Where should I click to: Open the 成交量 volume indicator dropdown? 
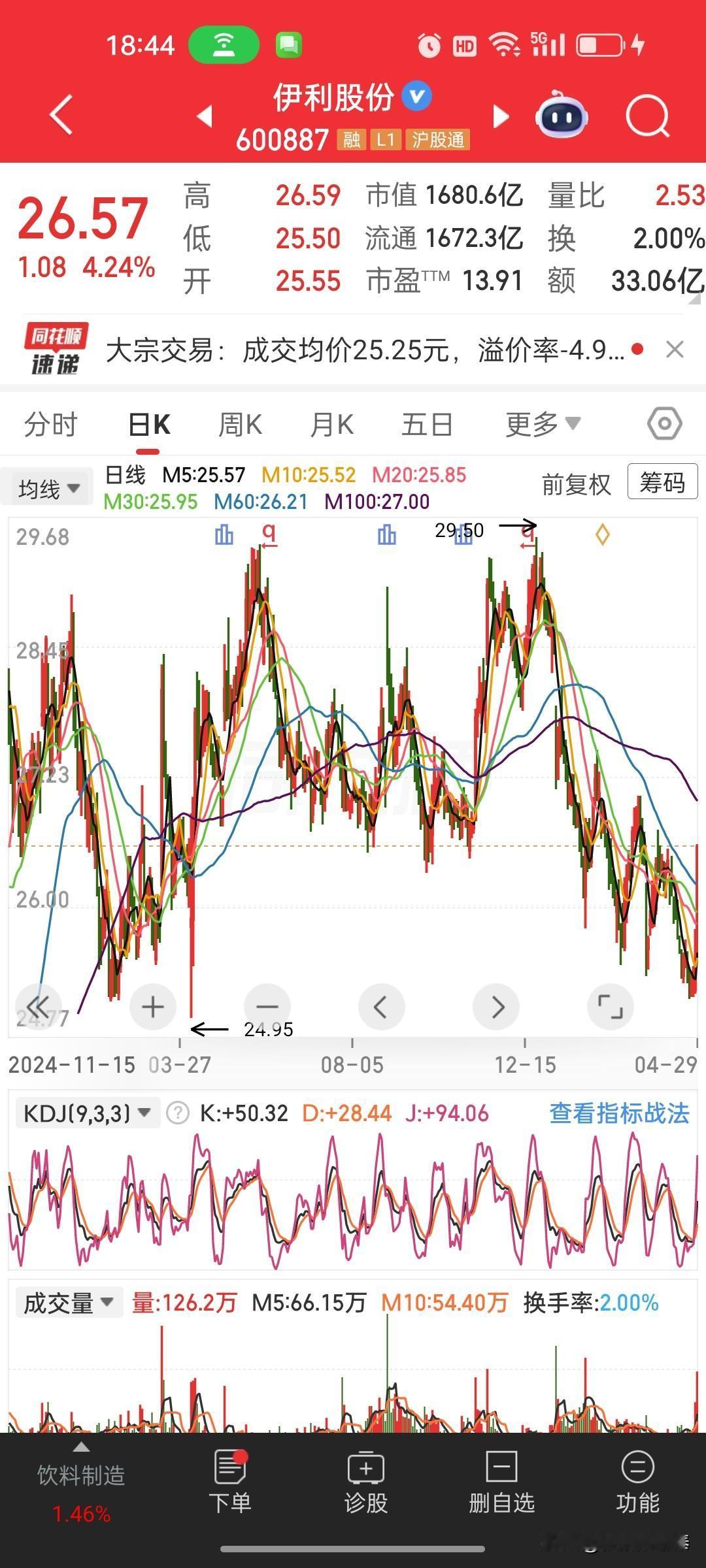[68, 1302]
